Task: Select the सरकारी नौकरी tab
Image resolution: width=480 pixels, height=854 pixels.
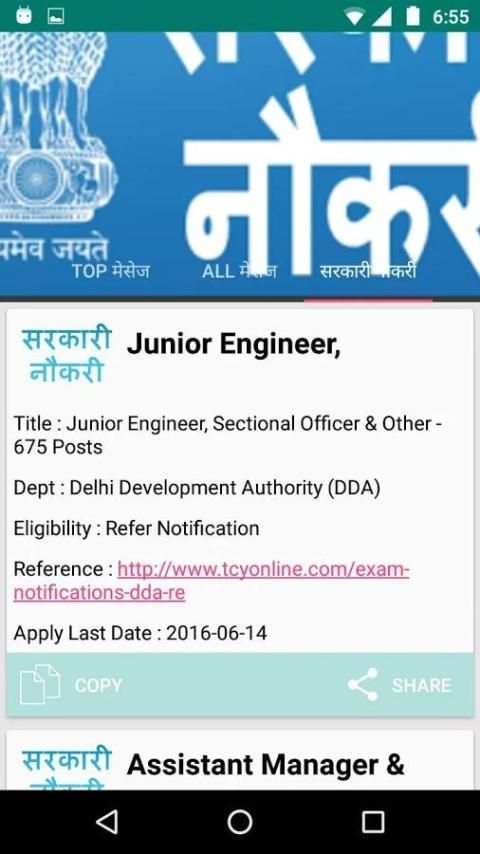Action: point(368,271)
